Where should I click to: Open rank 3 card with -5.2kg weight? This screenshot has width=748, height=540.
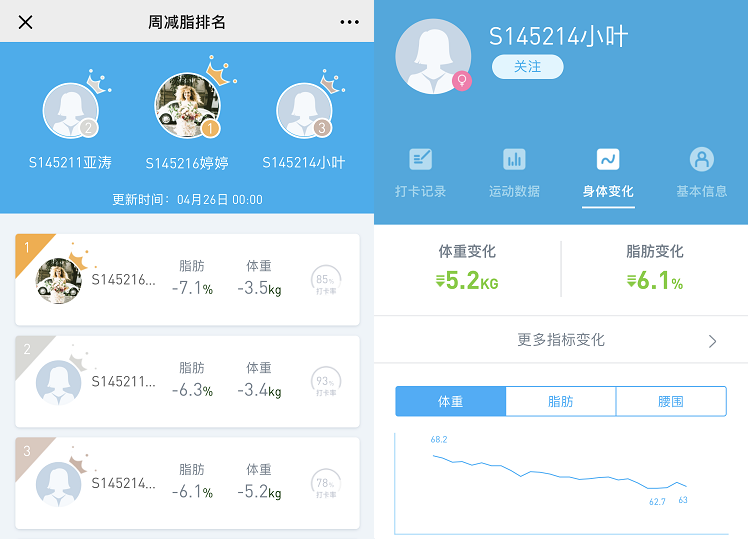coord(187,483)
